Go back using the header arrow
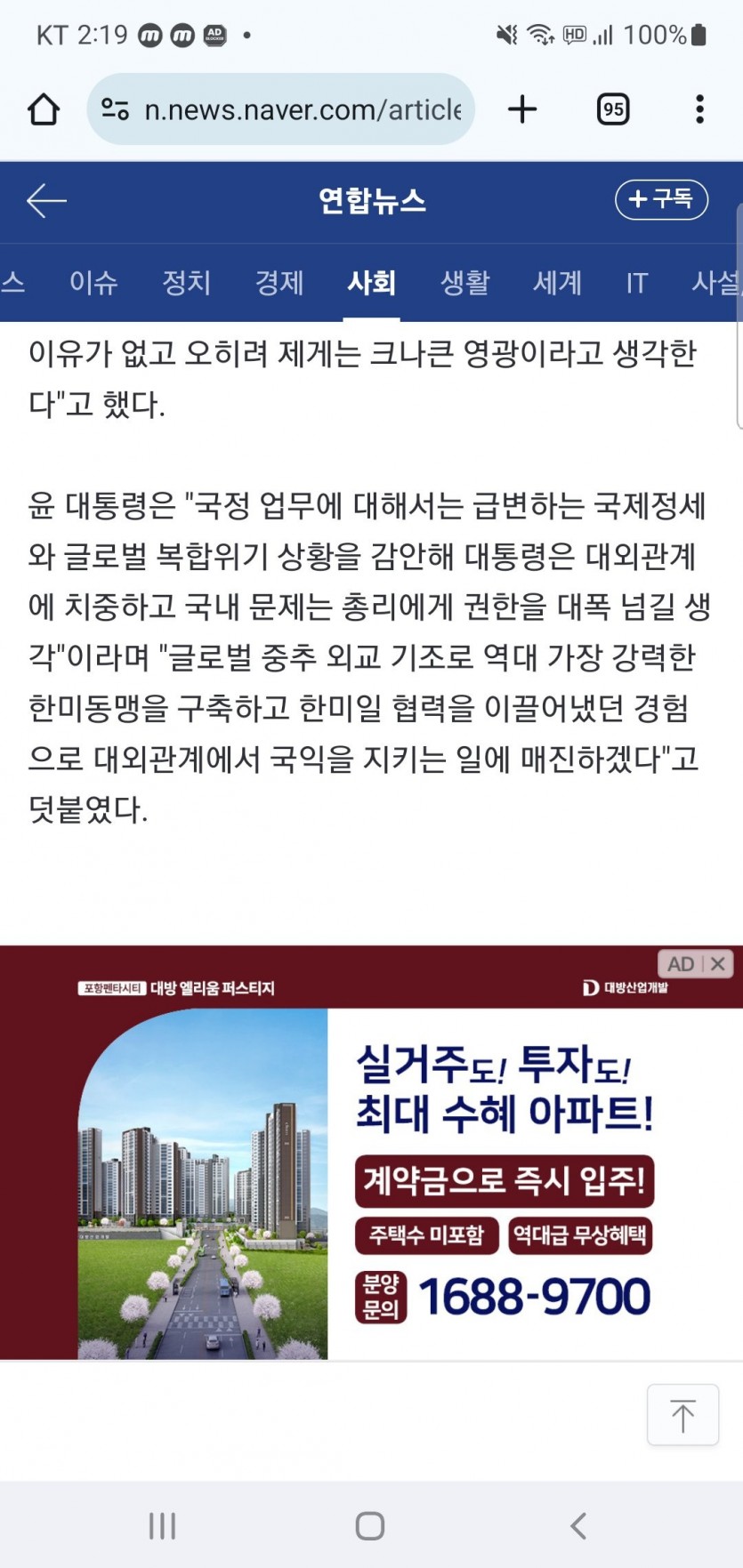743x1568 pixels. pos(46,201)
